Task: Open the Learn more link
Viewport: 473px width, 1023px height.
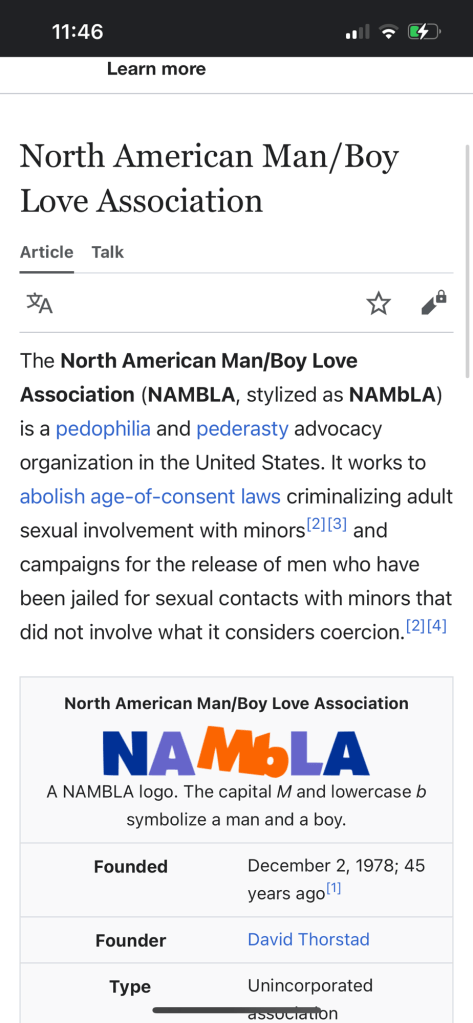Action: click(156, 69)
